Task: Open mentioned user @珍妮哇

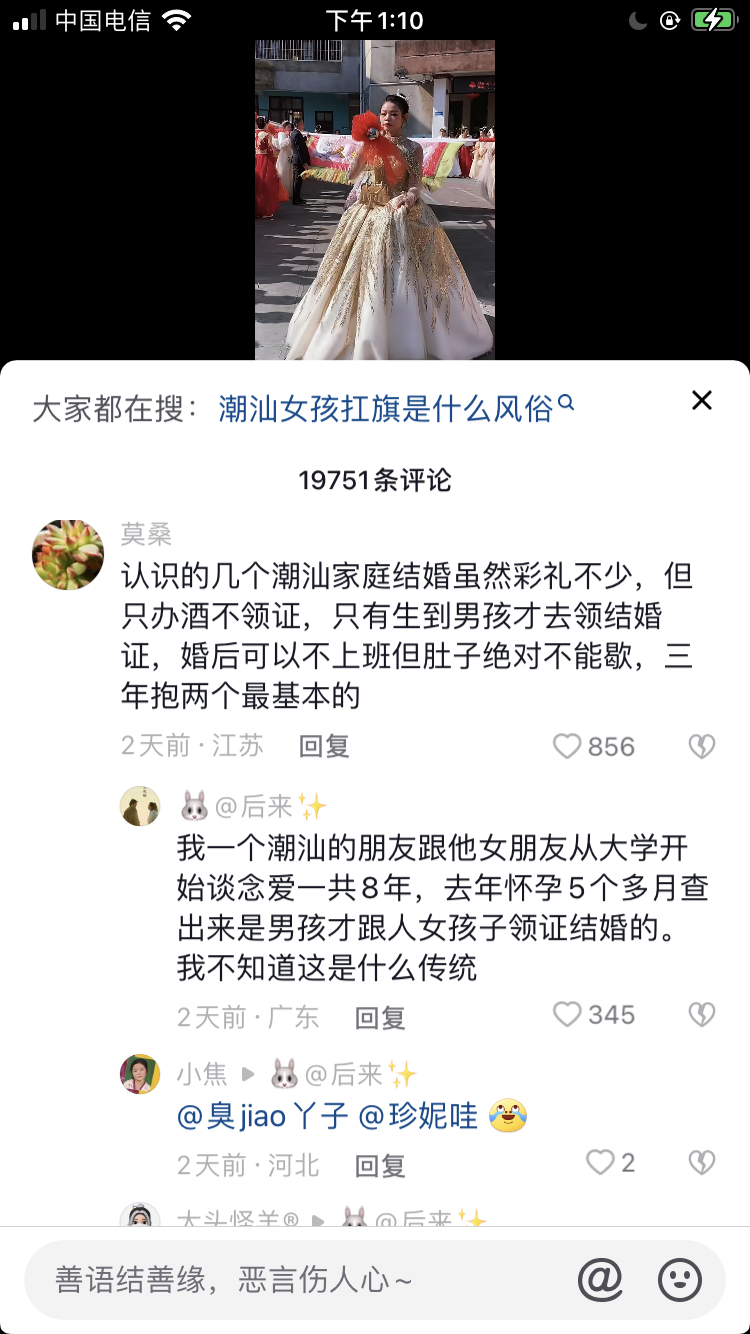Action: pos(418,1115)
